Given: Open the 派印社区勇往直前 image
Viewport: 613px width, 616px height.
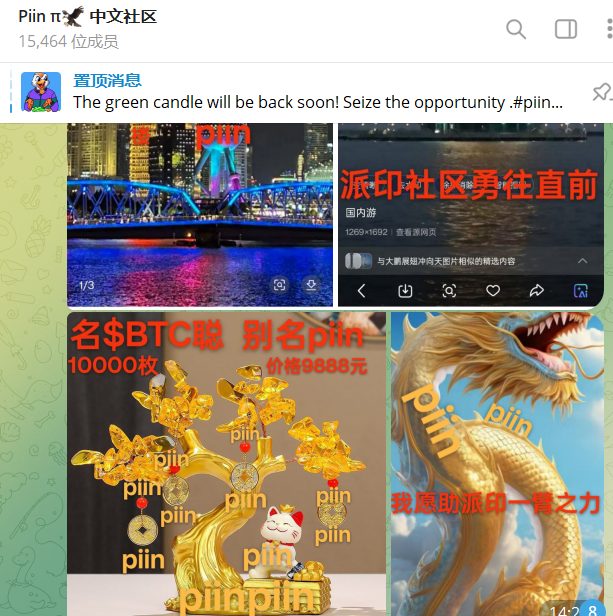Looking at the screenshot, I should tap(470, 215).
